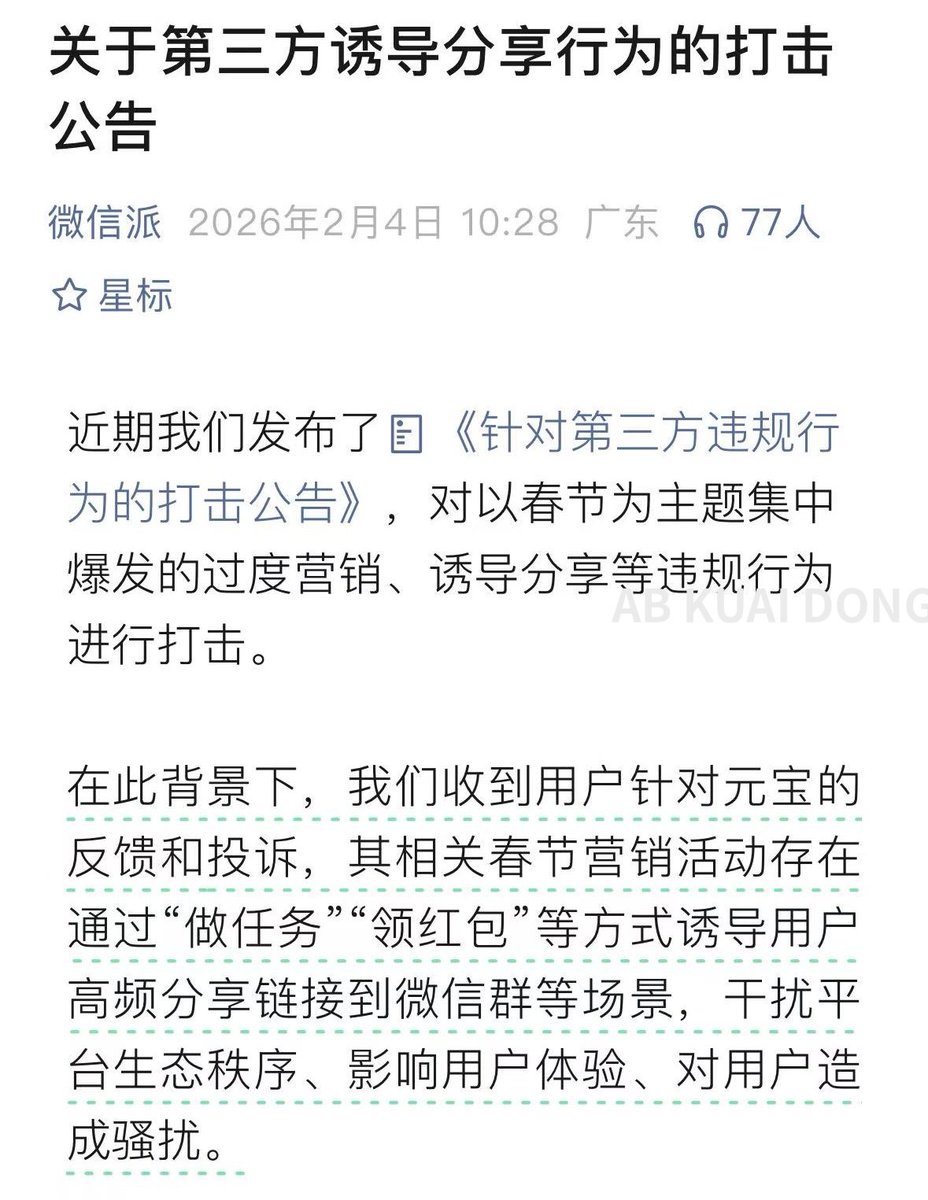The width and height of the screenshot is (928, 1200).
Task: Tap the 77人 listen icon
Action: coord(711,223)
